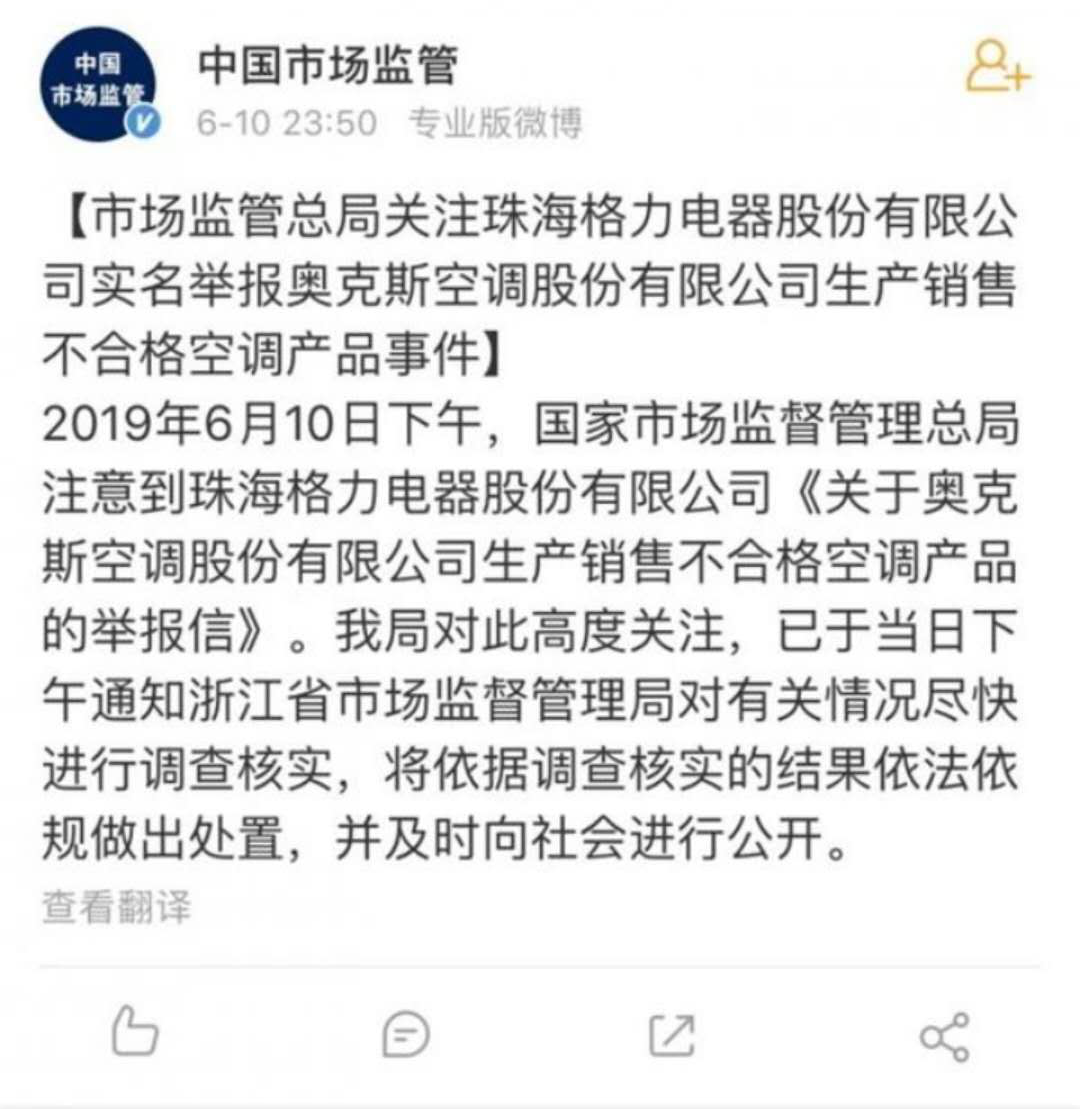
Task: Follow the 中国市场监管 account
Action: point(997,68)
